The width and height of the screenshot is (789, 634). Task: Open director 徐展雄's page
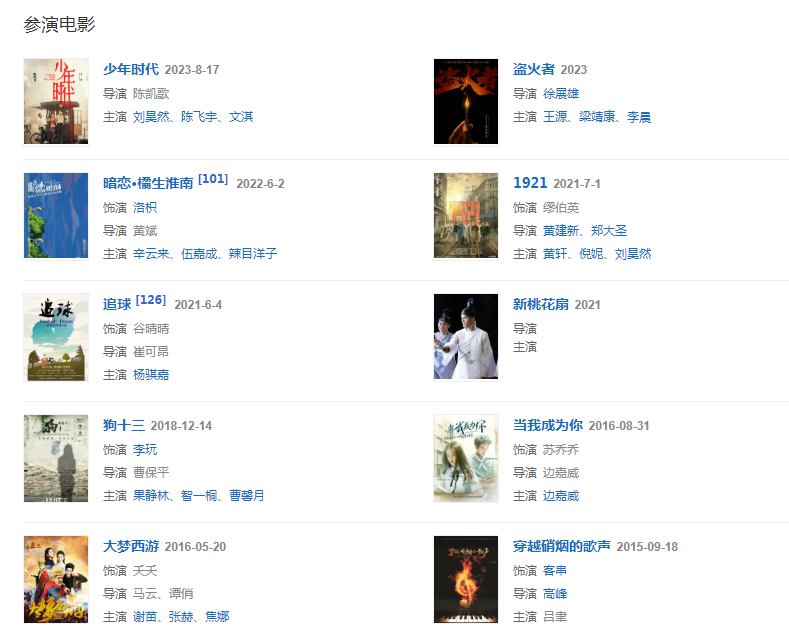(561, 93)
